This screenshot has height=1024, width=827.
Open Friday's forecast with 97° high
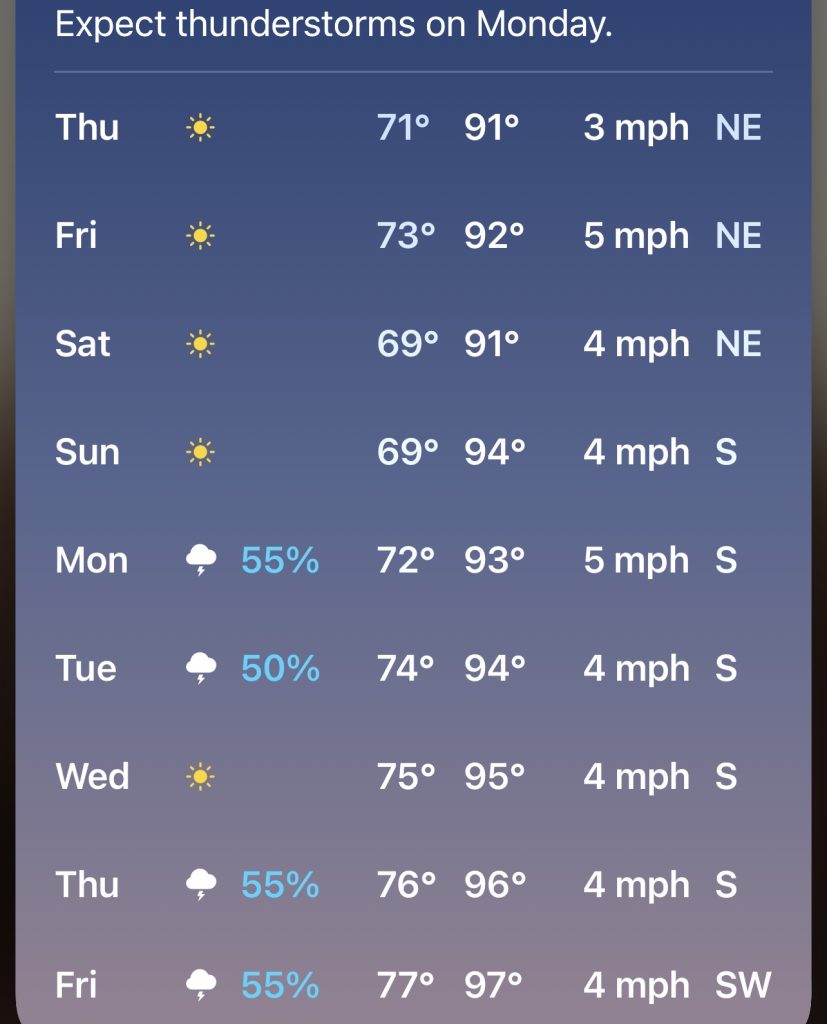[414, 985]
